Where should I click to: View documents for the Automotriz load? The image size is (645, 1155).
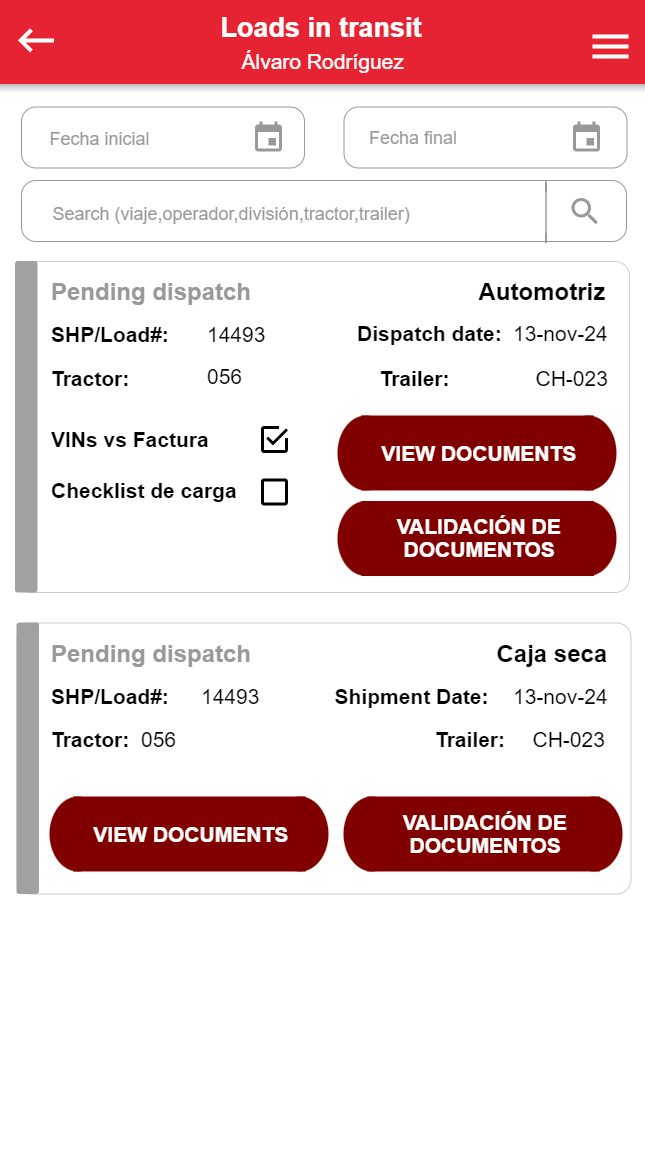tap(477, 454)
